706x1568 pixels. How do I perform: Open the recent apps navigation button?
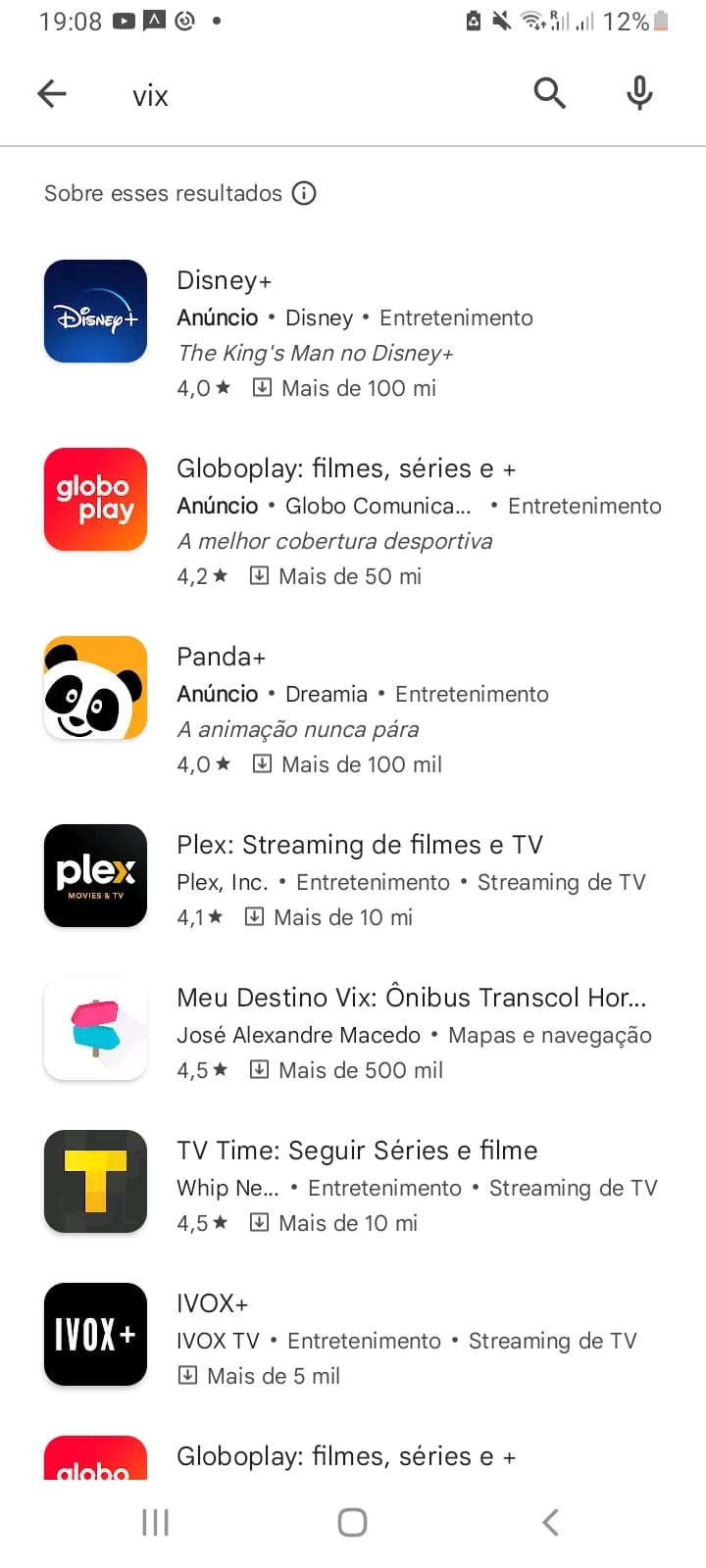(x=155, y=1522)
